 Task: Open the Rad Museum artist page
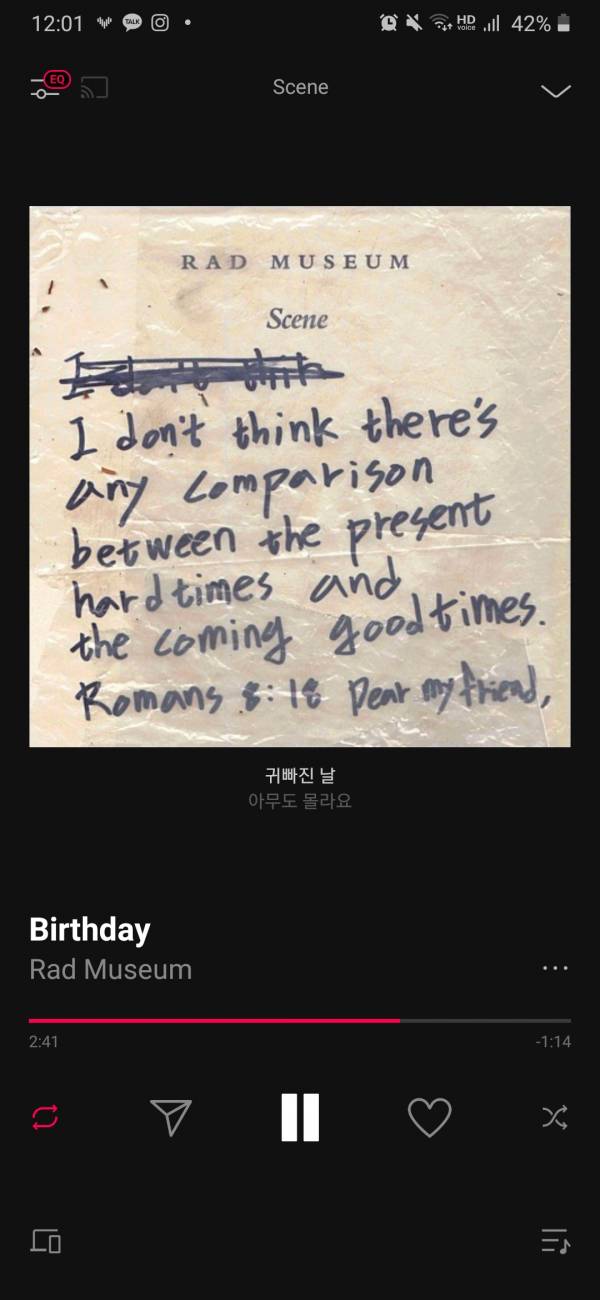(110, 969)
